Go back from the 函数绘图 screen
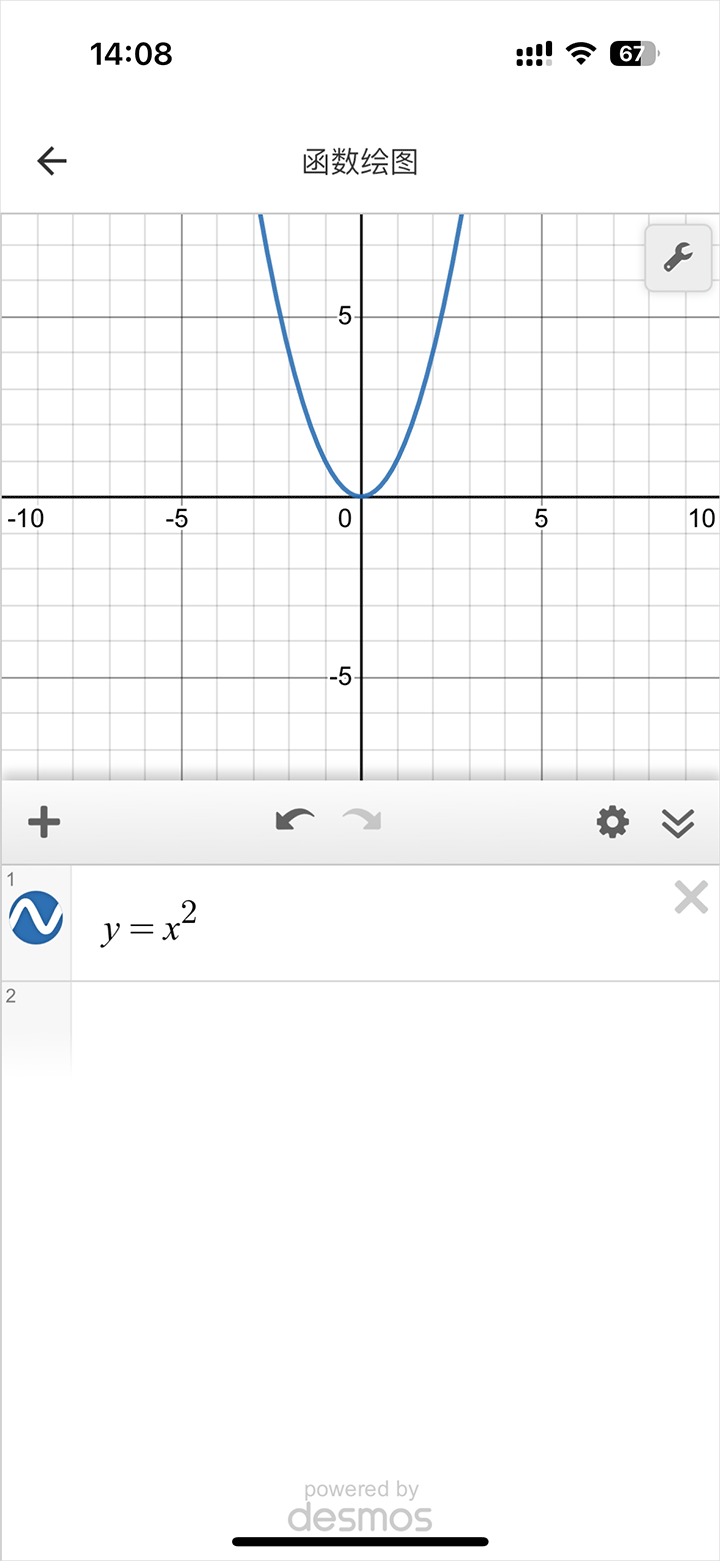The image size is (720, 1561). (51, 161)
